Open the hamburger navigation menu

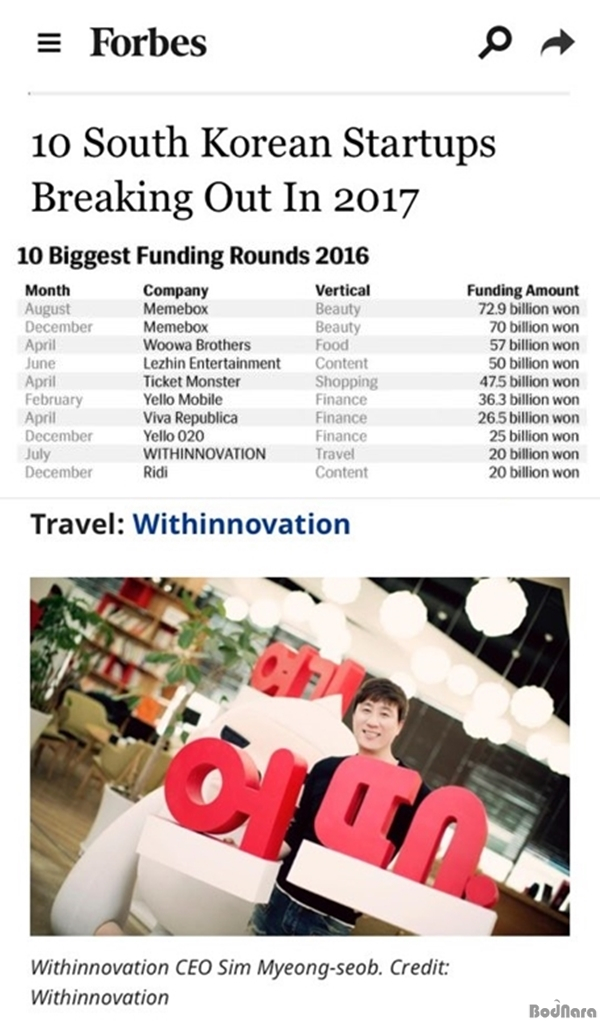coord(49,43)
